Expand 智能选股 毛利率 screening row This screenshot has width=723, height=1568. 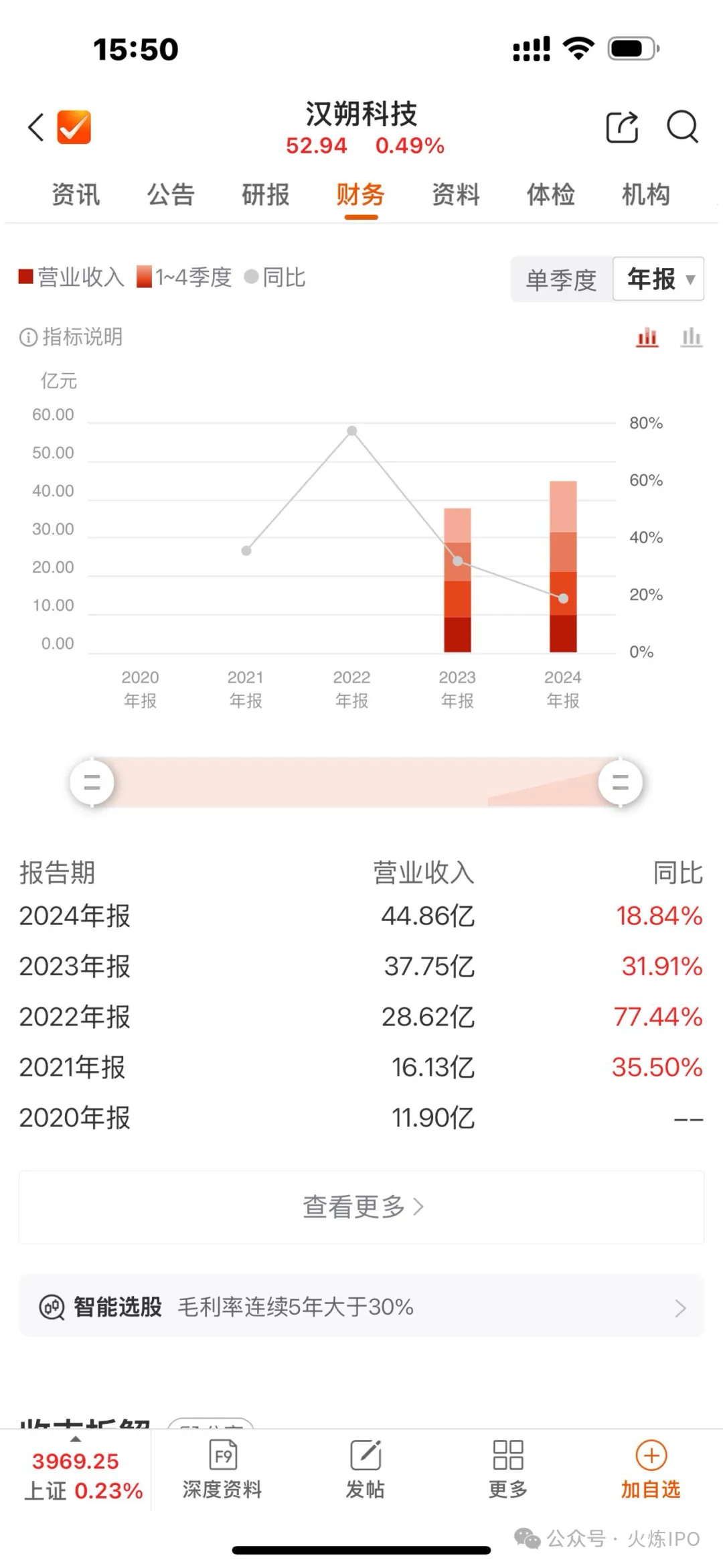[361, 1307]
